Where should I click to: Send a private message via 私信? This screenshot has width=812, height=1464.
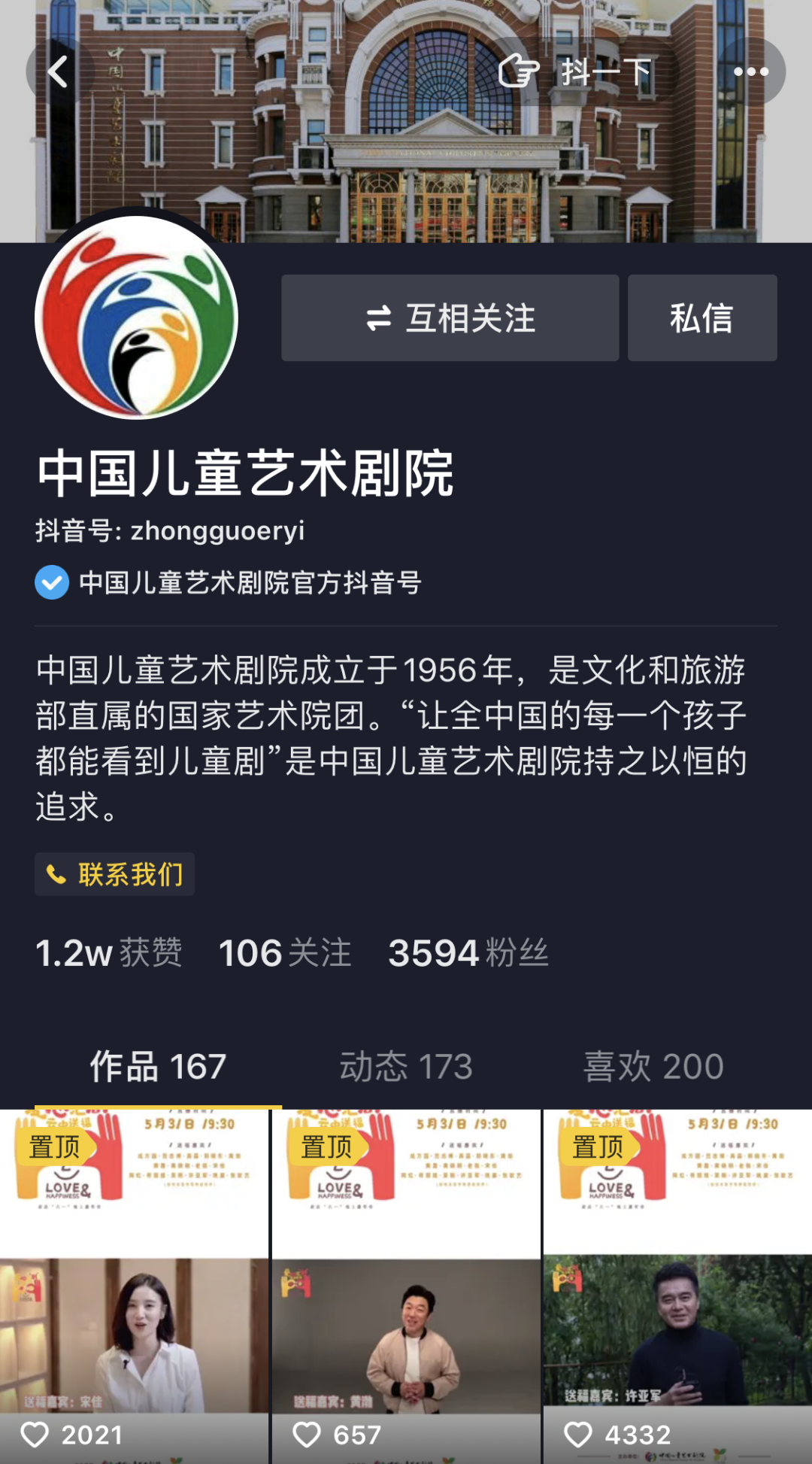701,317
